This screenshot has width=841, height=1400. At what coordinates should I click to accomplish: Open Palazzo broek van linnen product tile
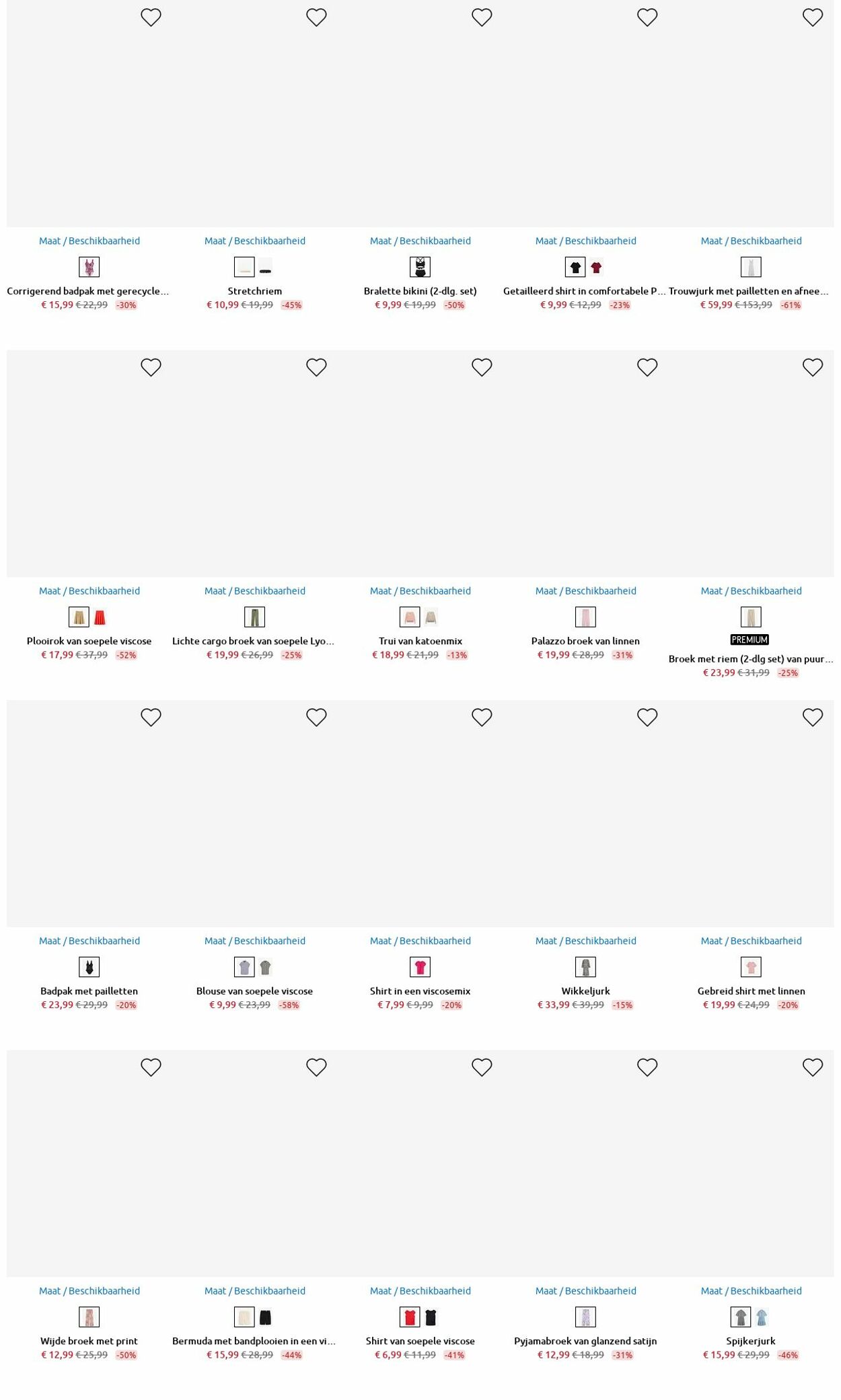pyautogui.click(x=586, y=641)
